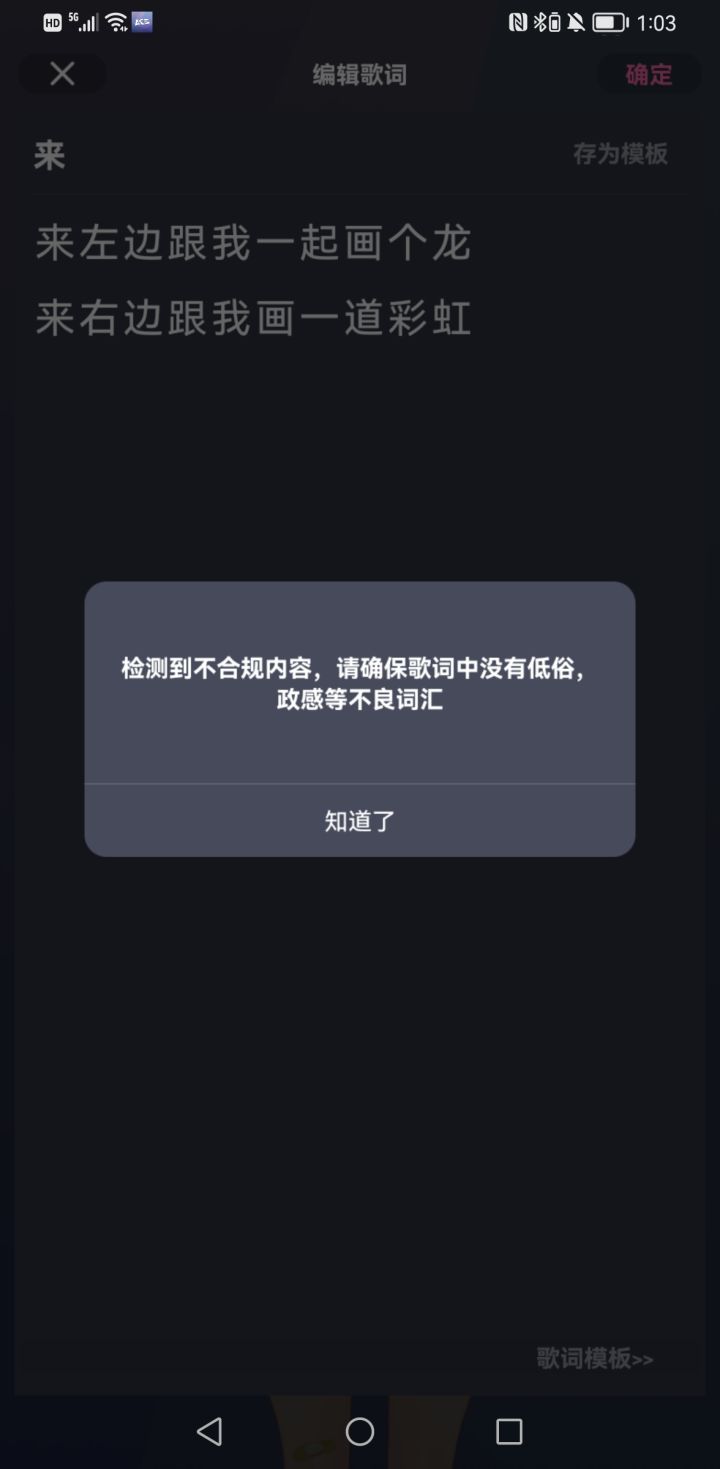Image resolution: width=720 pixels, height=1469 pixels.
Task: Tap the battery level indicator icon
Action: [610, 22]
